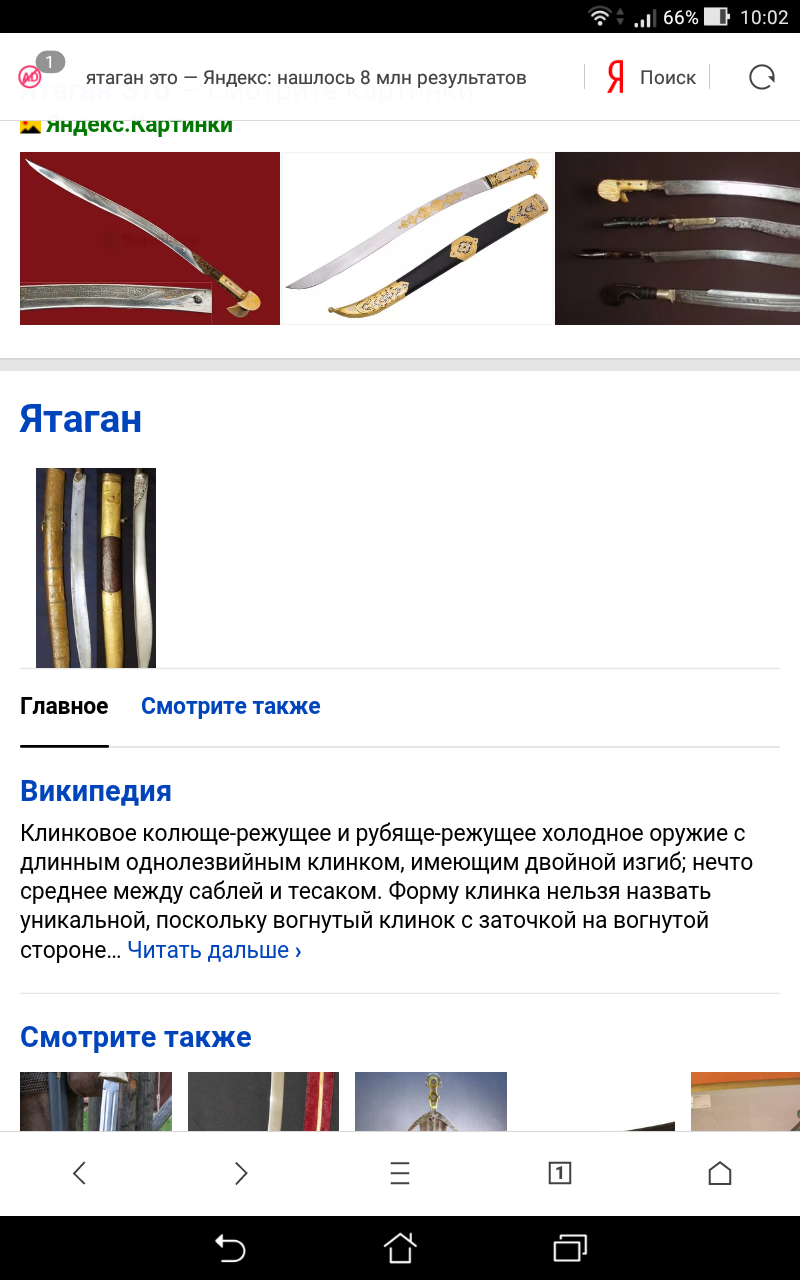Tap Читать дальше to read more
Image resolution: width=800 pixels, height=1280 pixels.
[x=214, y=950]
